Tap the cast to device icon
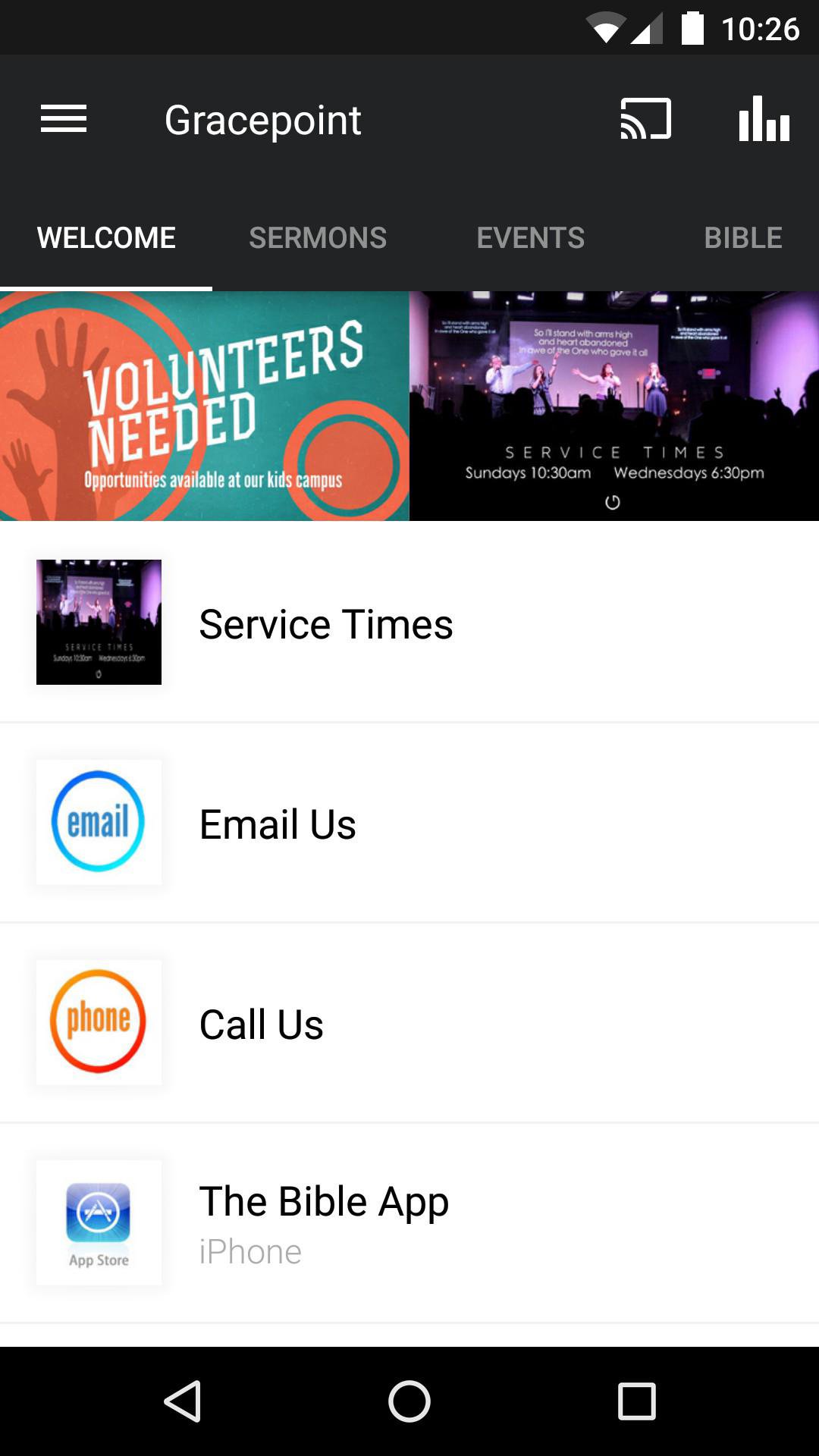 [645, 119]
